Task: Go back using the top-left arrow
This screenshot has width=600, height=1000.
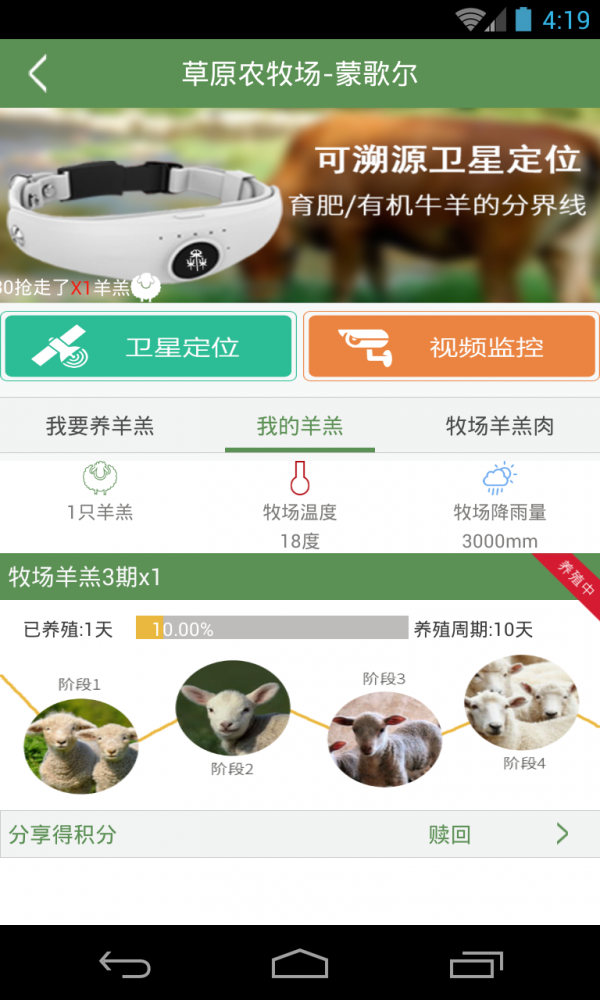Action: tap(38, 74)
